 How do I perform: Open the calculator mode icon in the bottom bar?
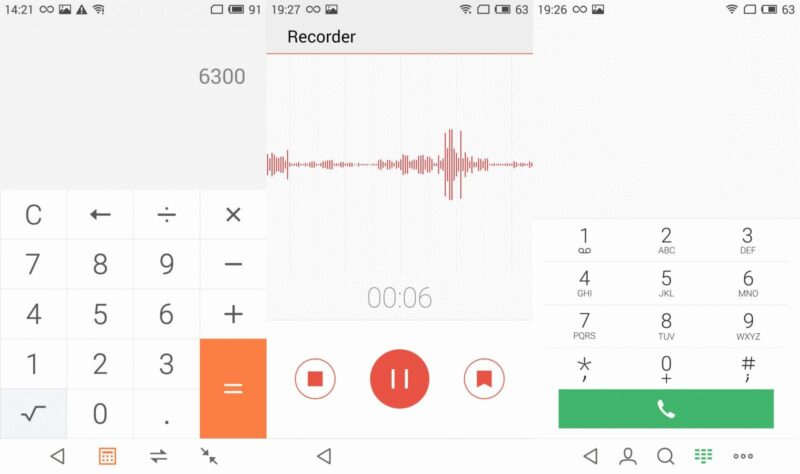107,456
